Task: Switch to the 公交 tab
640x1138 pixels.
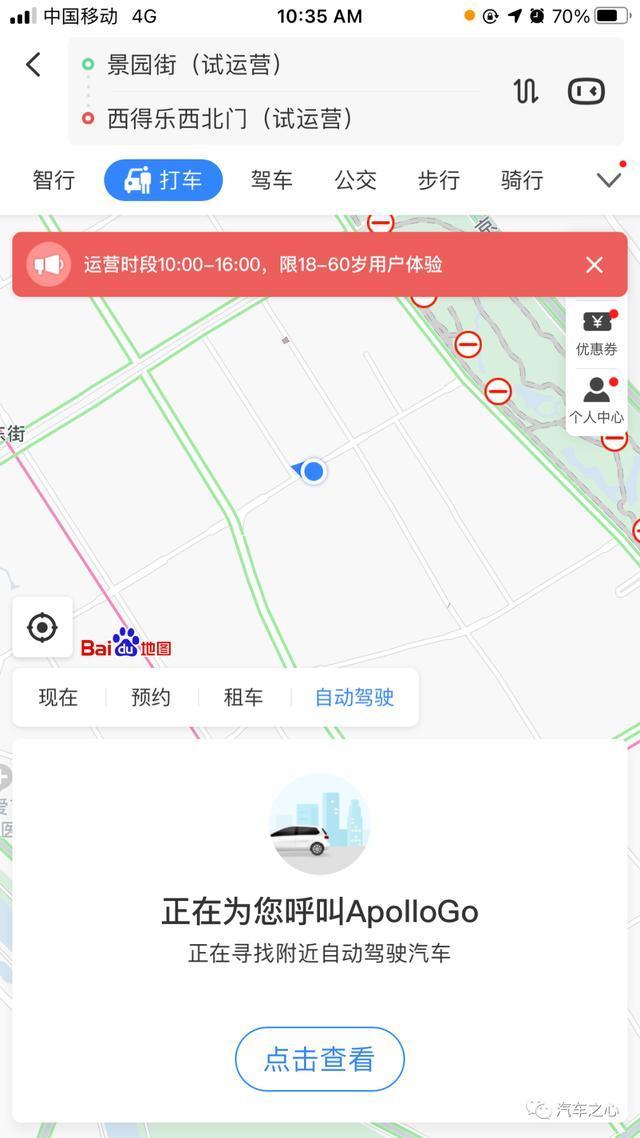Action: pos(355,180)
